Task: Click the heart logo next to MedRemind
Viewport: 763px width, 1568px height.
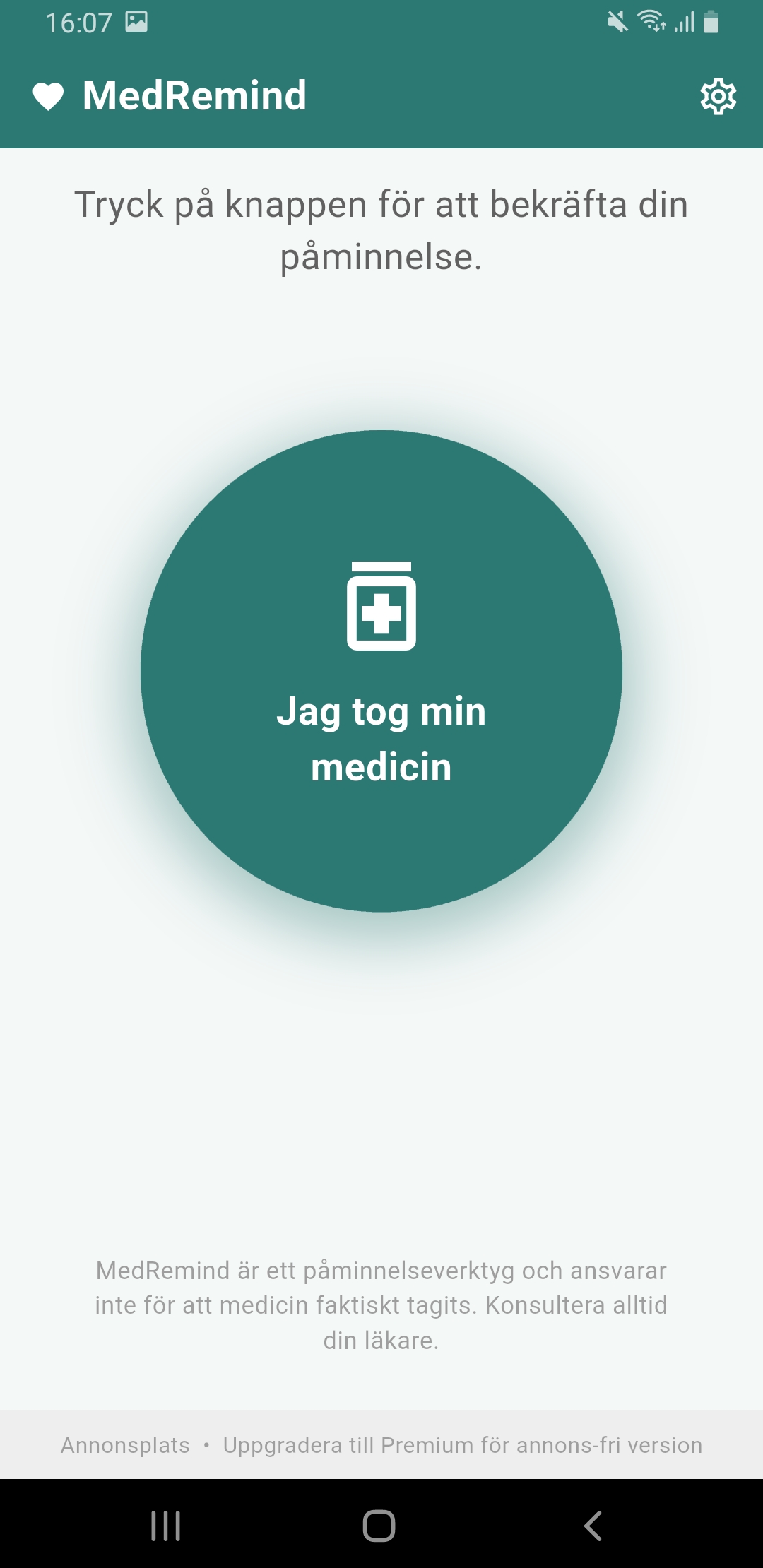Action: (x=48, y=96)
